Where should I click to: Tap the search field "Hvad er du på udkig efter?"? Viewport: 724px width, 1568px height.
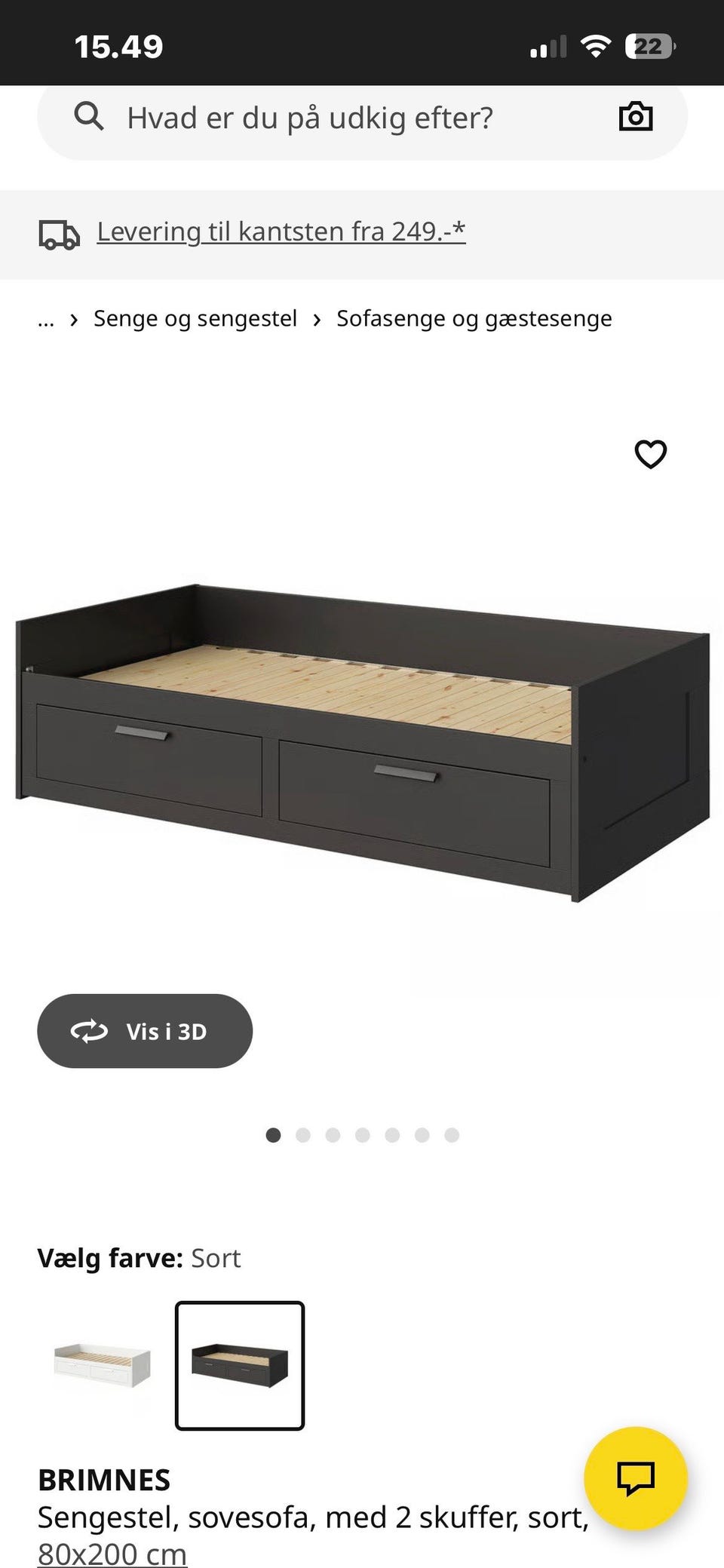[x=362, y=118]
